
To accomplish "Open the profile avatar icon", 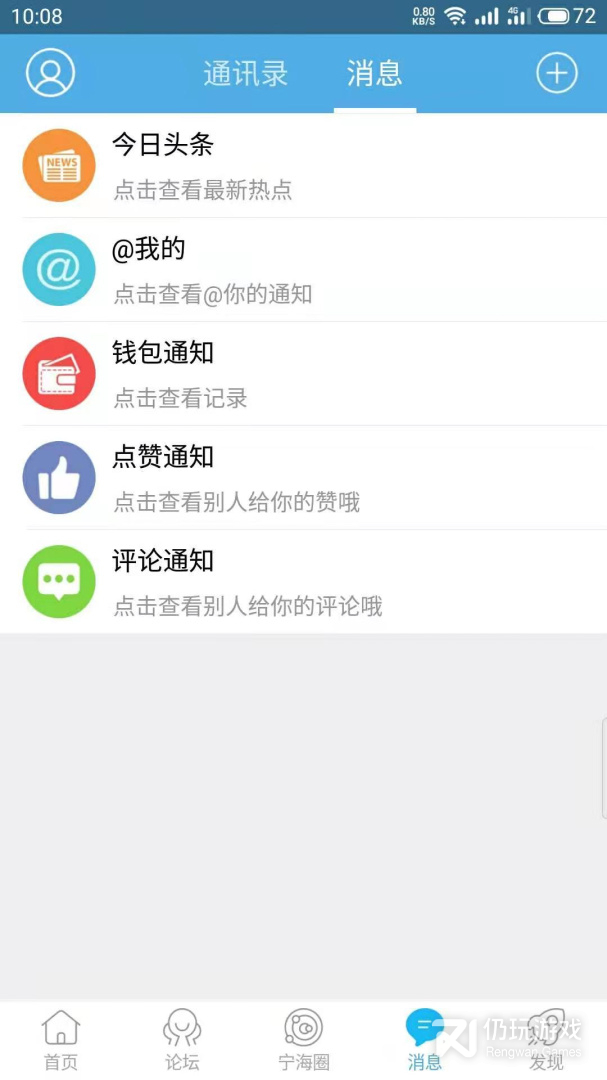I will 51,73.
